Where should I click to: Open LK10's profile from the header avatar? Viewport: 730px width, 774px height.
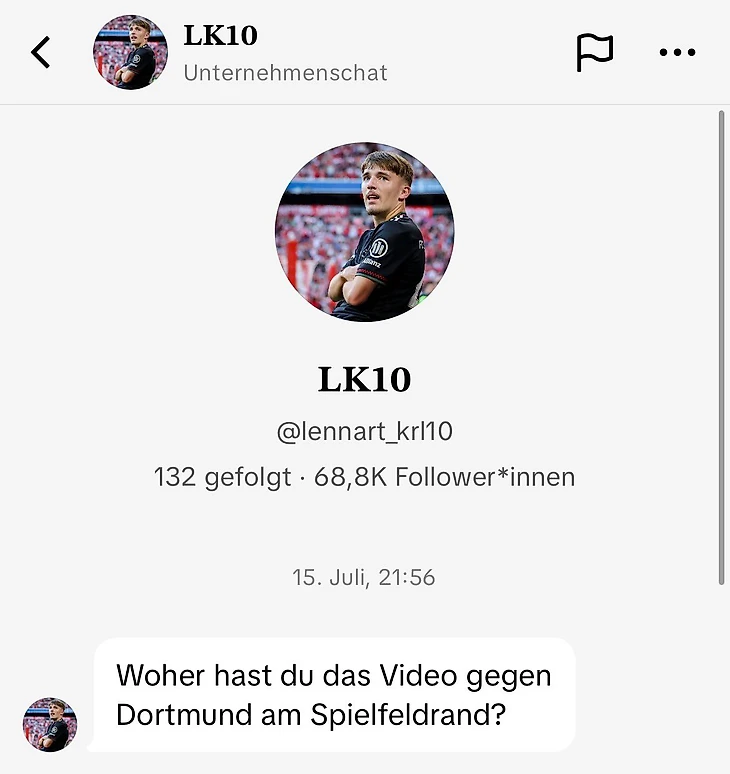(130, 52)
